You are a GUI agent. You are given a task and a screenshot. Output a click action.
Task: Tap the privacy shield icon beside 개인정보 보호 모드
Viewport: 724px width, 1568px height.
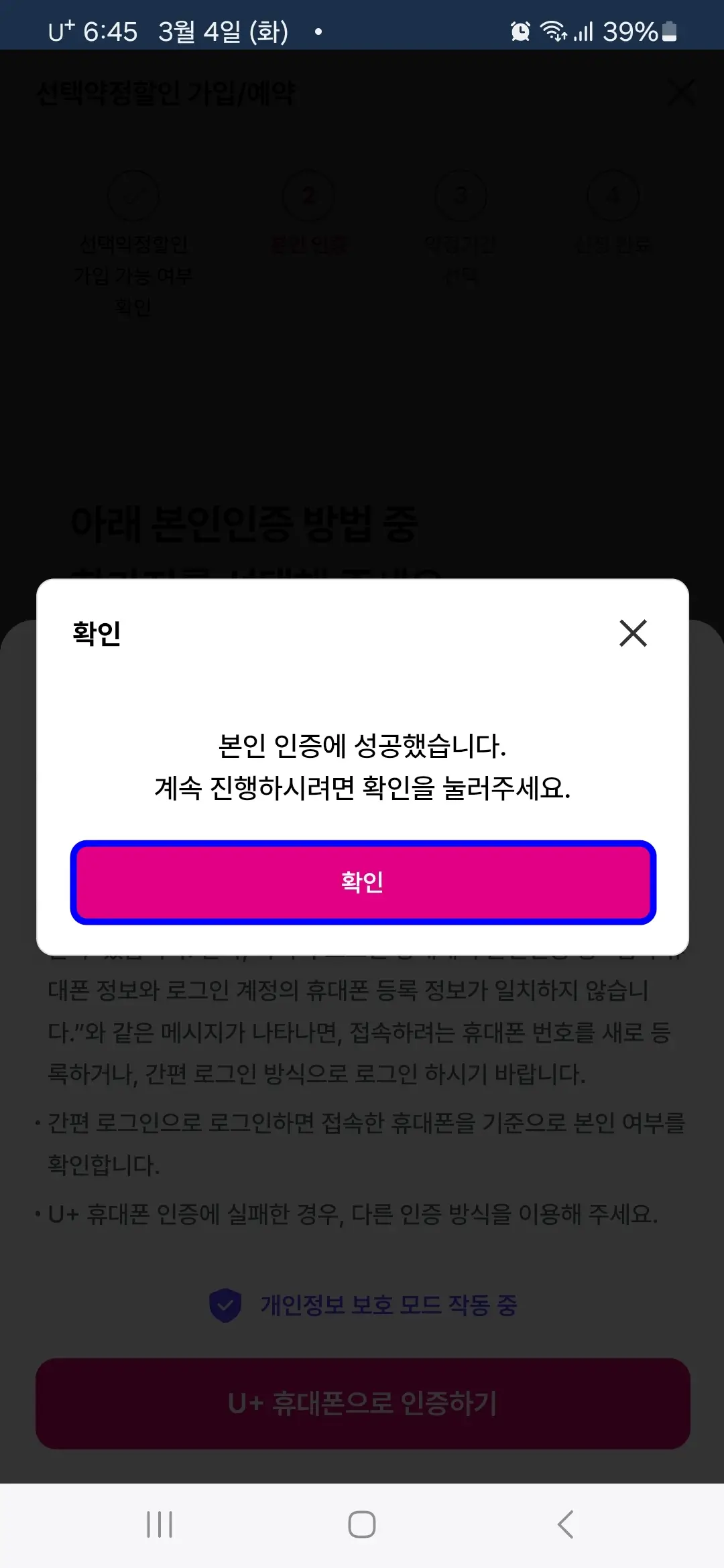pyautogui.click(x=224, y=1303)
